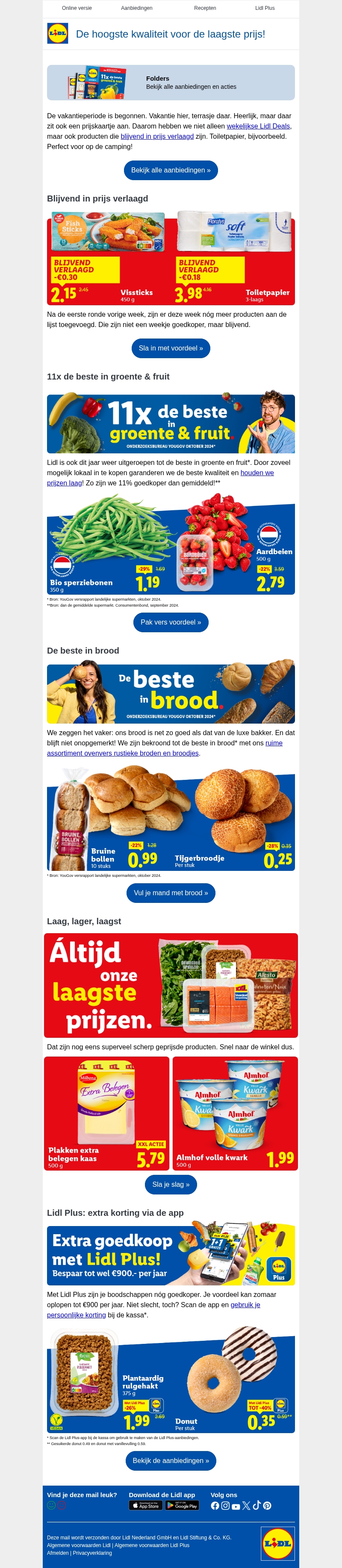Go to Aanbiedingen in the top menu
The width and height of the screenshot is (342, 1568).
pos(136,9)
